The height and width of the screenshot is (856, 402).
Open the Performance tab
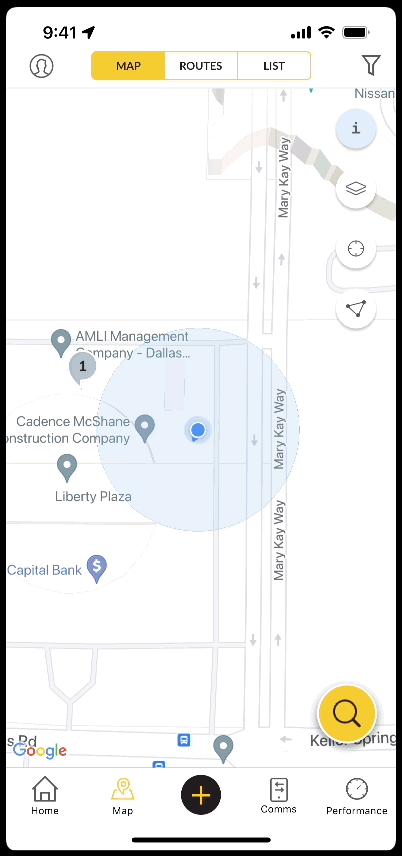357,796
